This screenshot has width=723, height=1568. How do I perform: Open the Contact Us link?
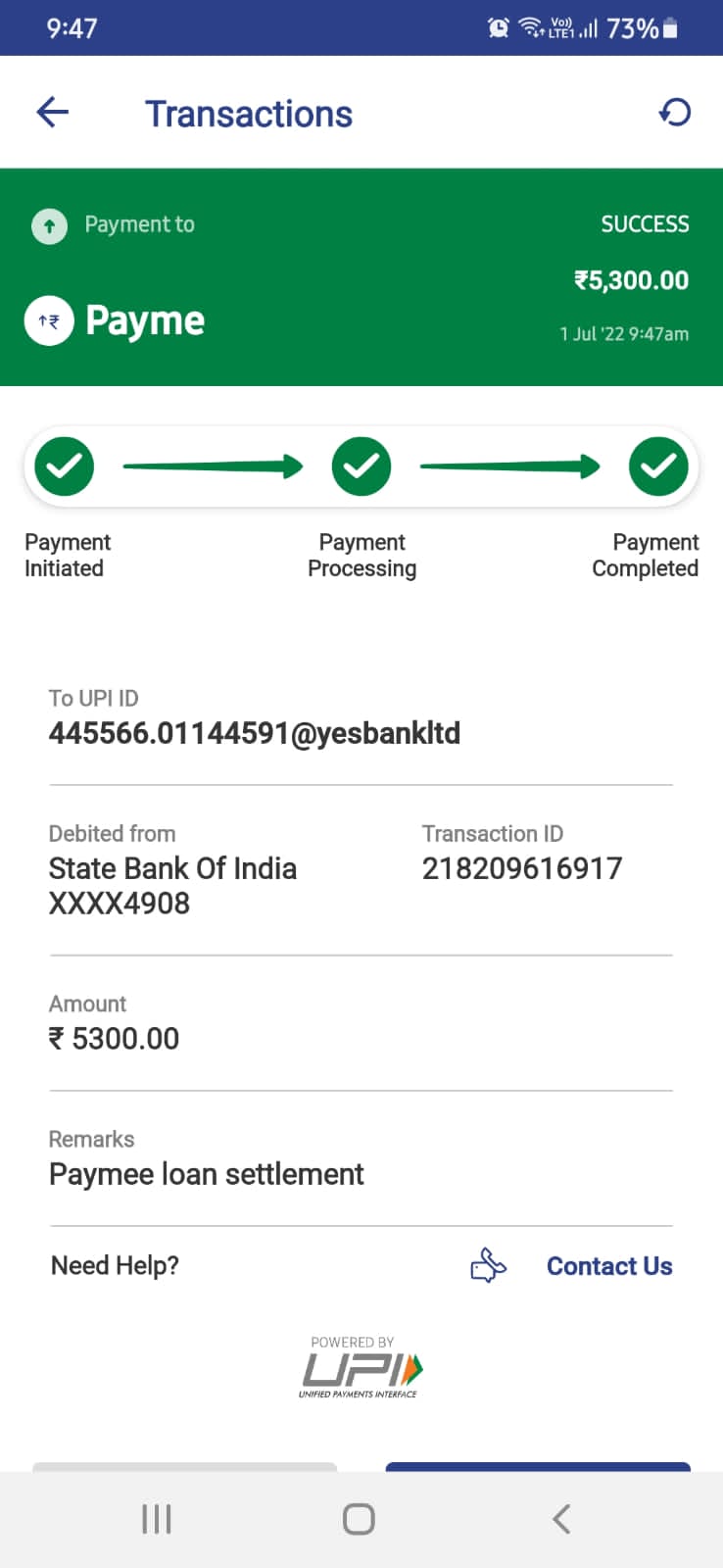[608, 1266]
